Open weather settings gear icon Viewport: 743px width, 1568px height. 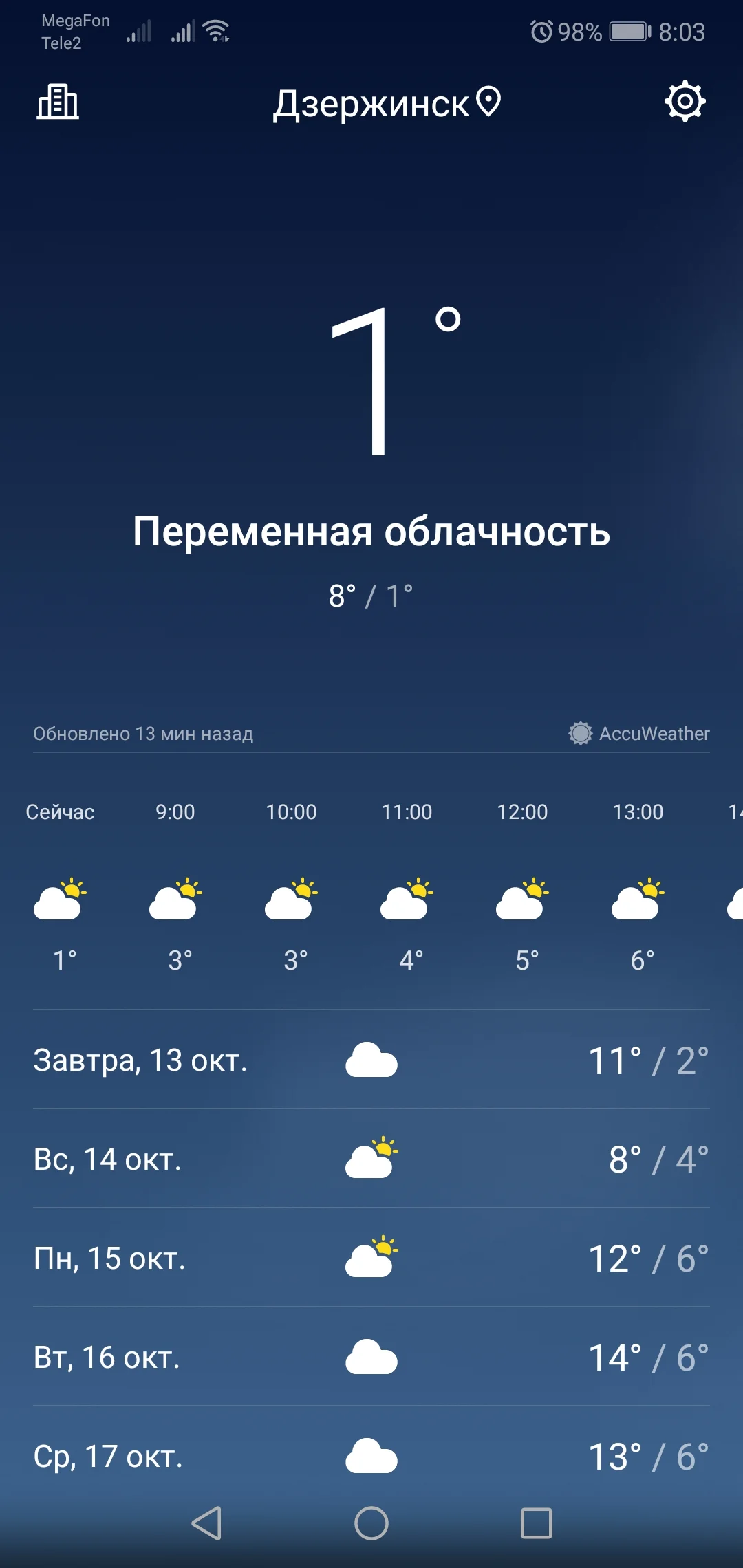(686, 100)
